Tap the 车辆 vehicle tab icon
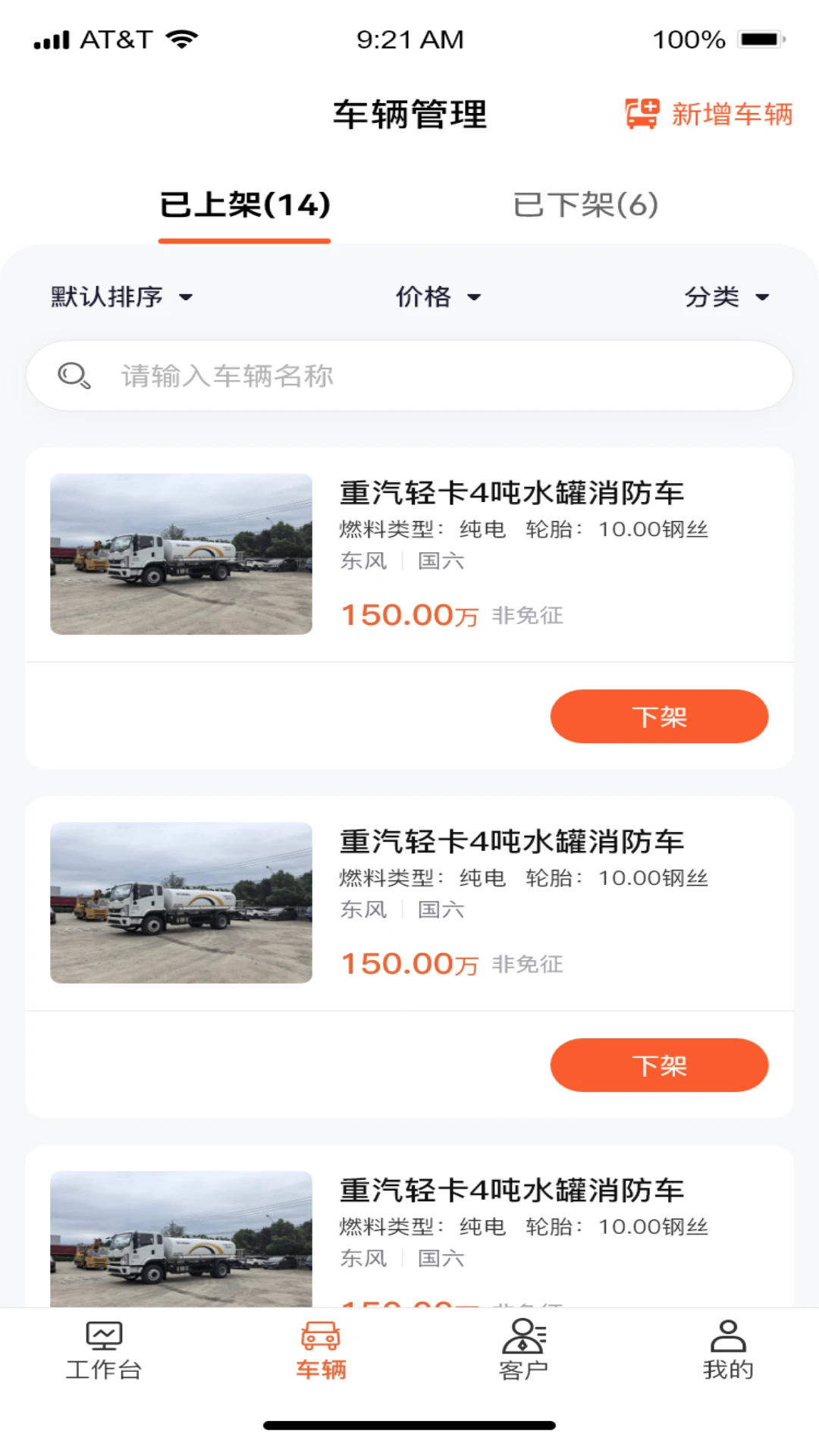Screen dimensions: 819x1456 (321, 1337)
